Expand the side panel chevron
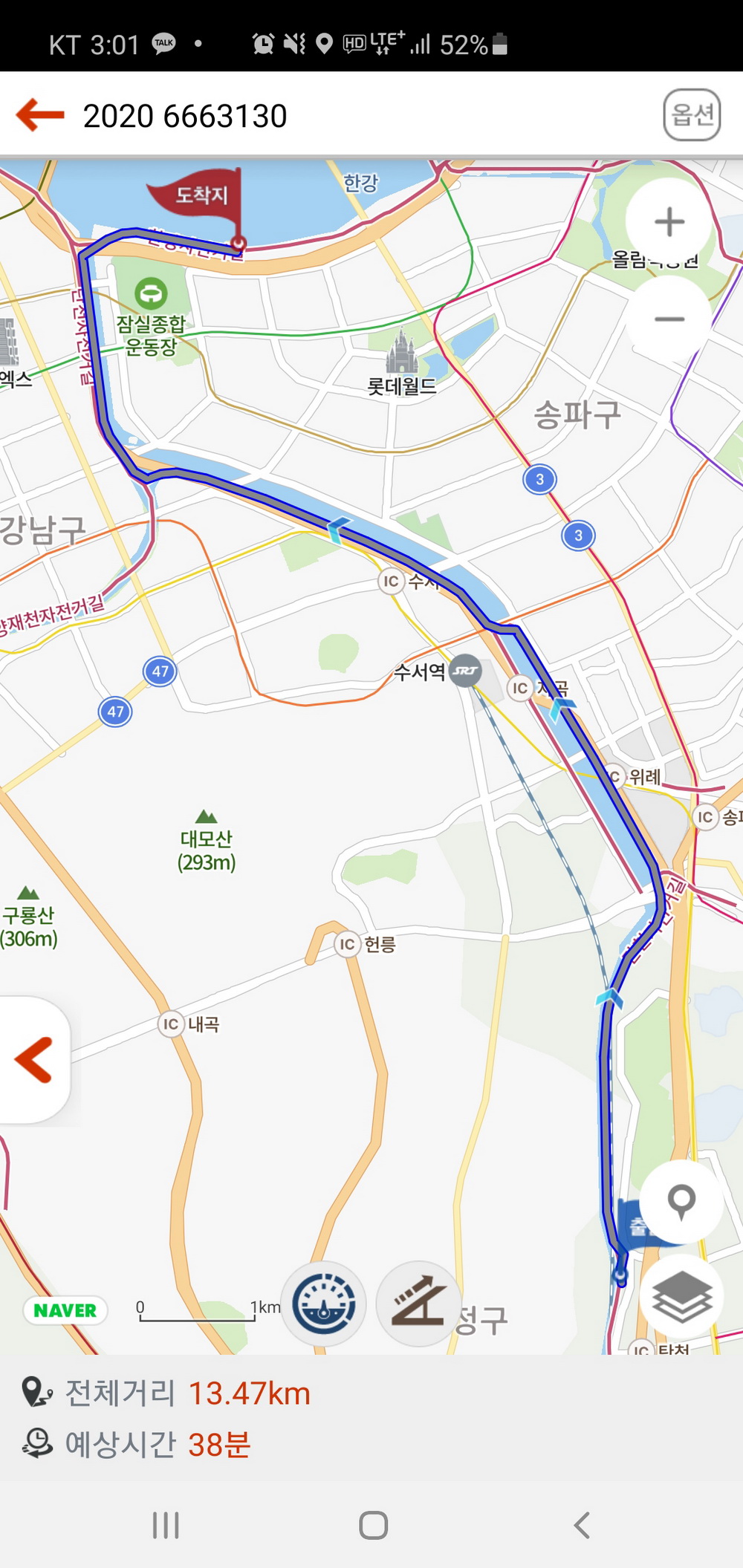Image resolution: width=743 pixels, height=1568 pixels. [33, 1060]
